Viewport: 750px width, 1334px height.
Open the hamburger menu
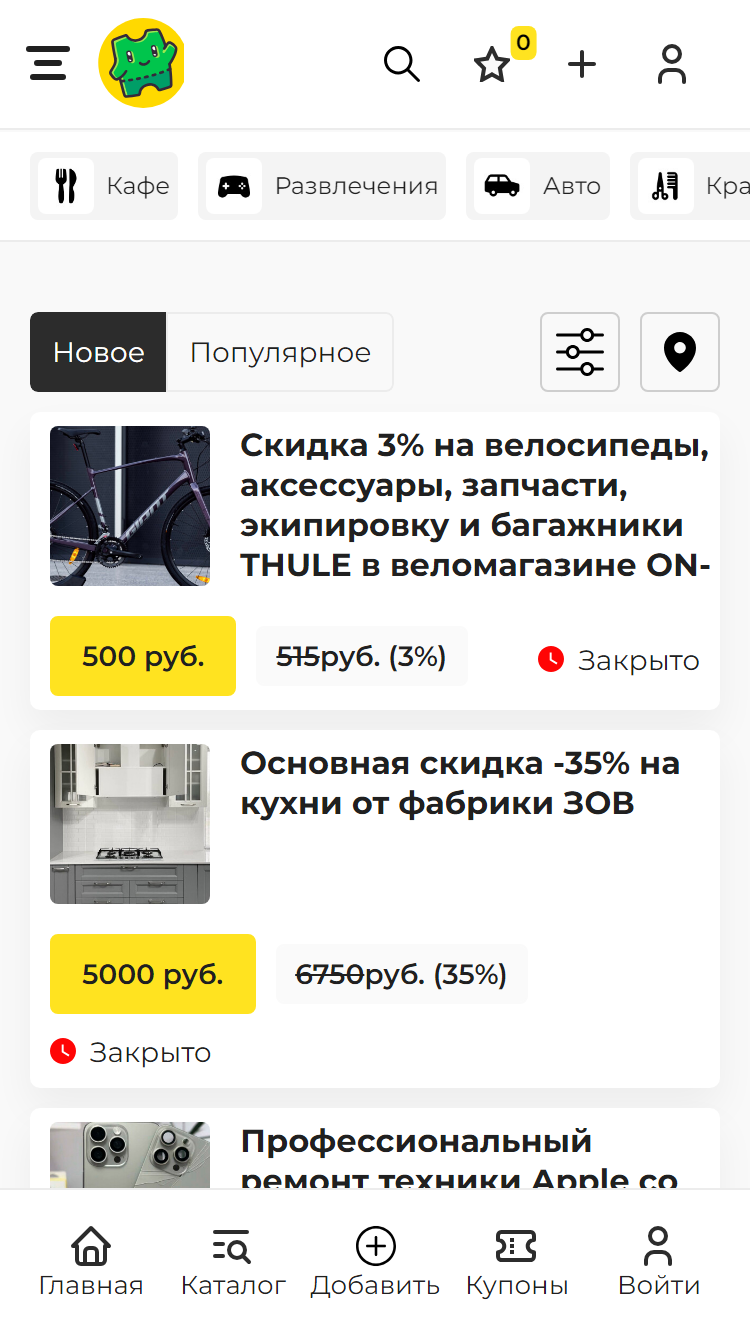click(48, 63)
